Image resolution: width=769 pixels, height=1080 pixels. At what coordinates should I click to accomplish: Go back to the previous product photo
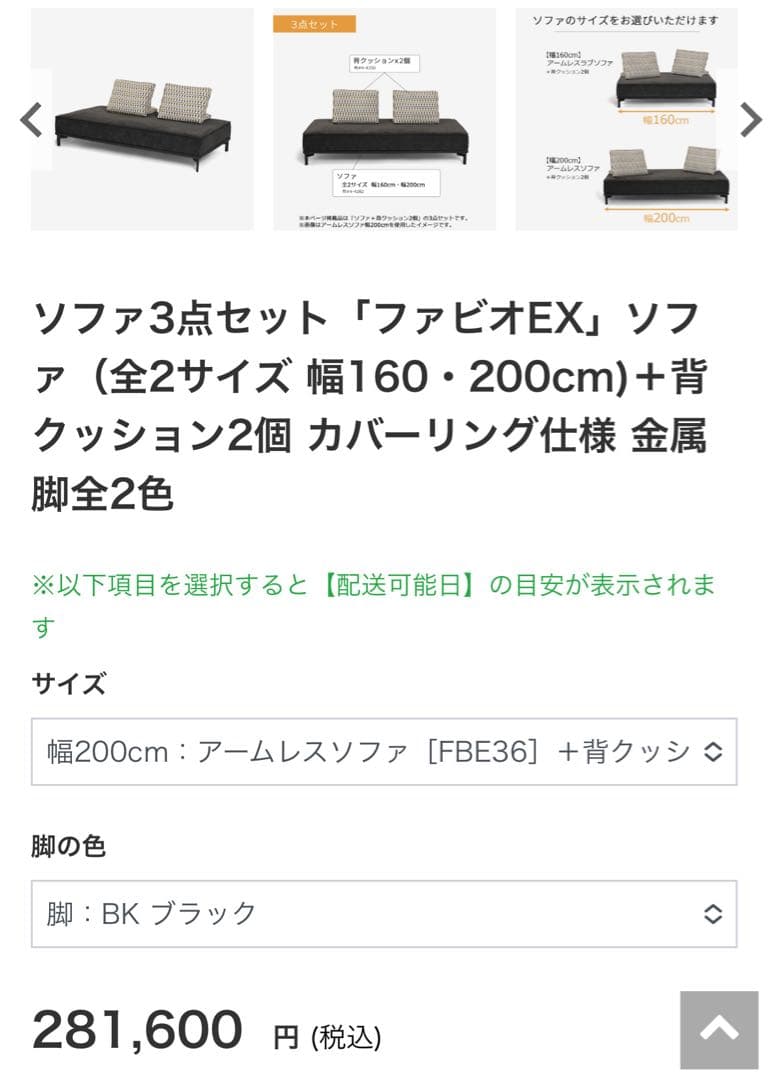[x=29, y=118]
